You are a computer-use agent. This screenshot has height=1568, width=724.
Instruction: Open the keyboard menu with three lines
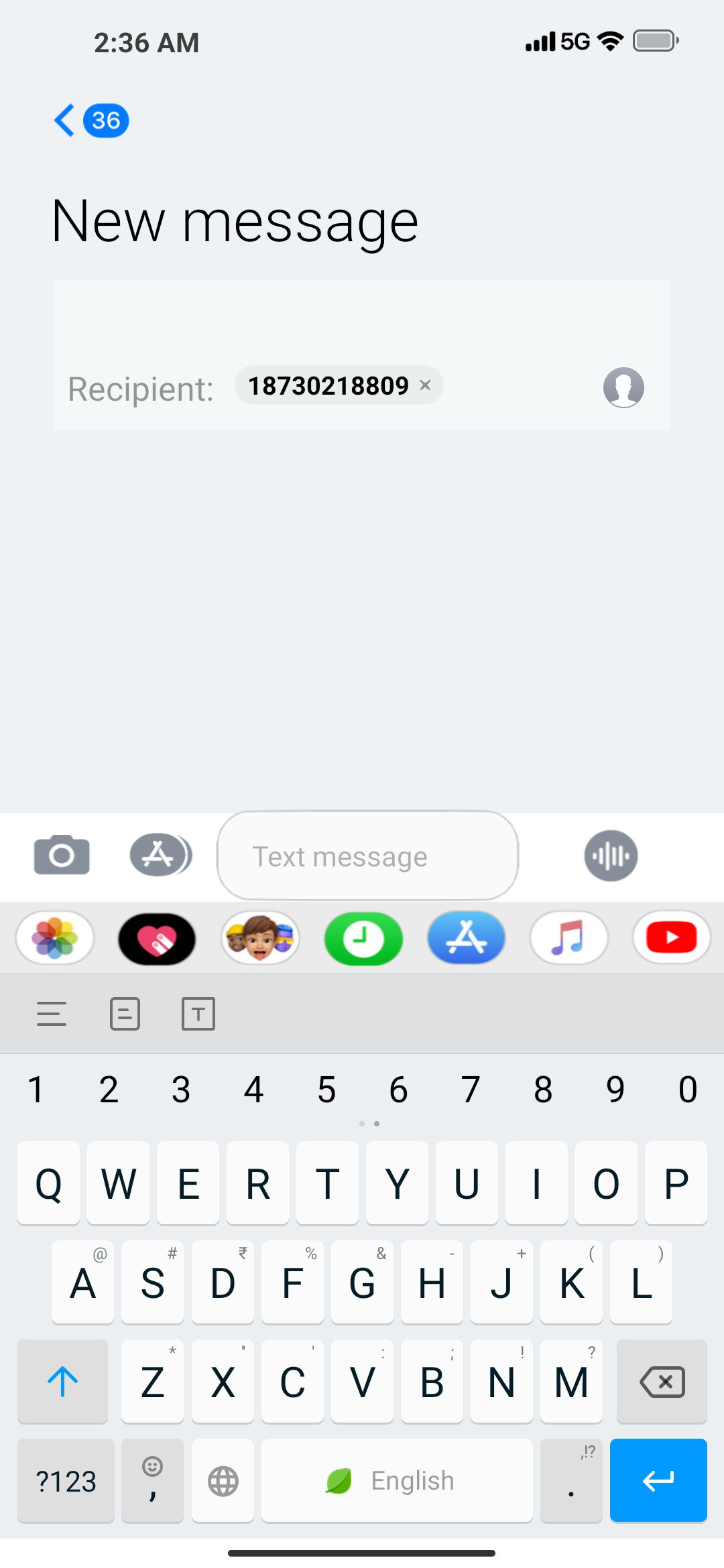click(x=52, y=1014)
